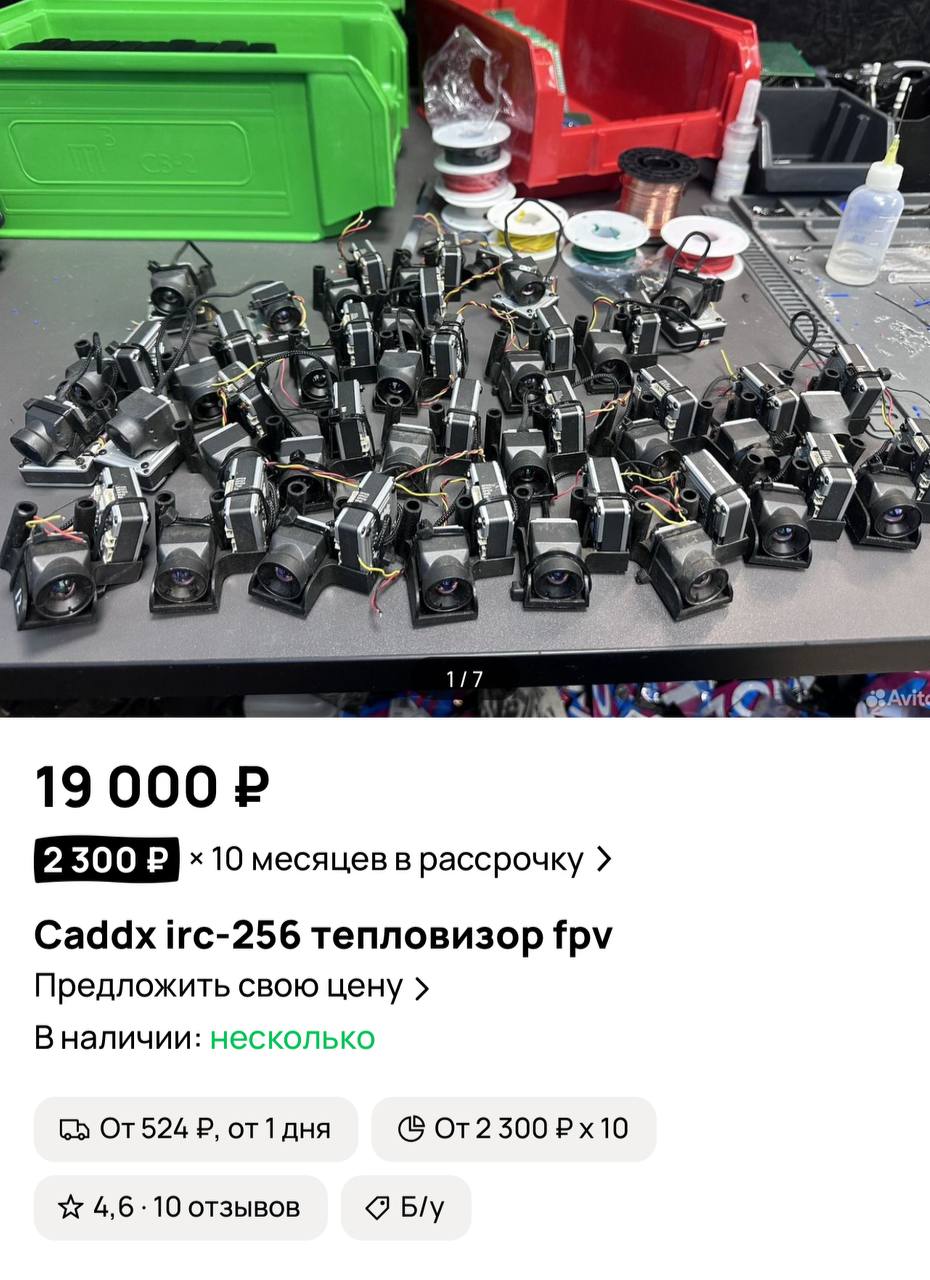Open the 10-month installment offer

(x=324, y=860)
